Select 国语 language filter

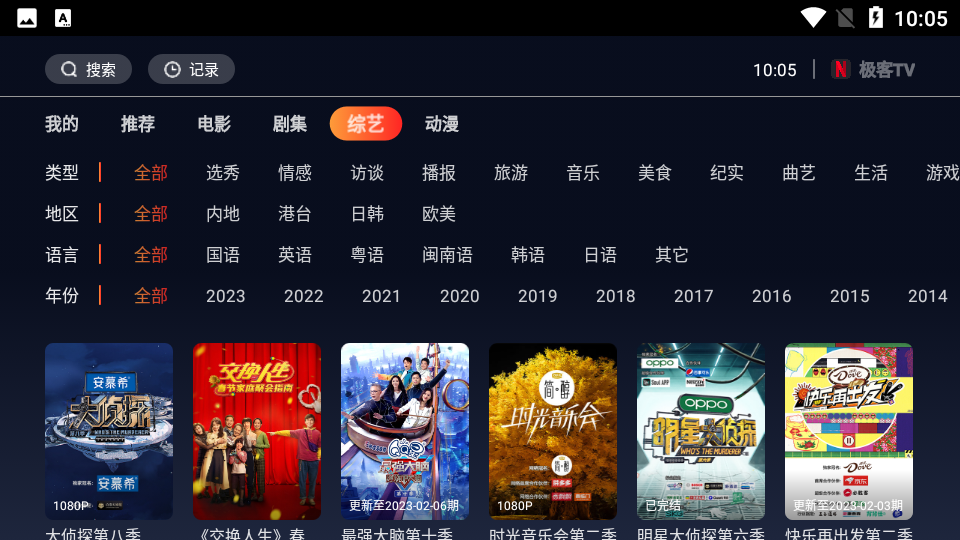(x=223, y=255)
